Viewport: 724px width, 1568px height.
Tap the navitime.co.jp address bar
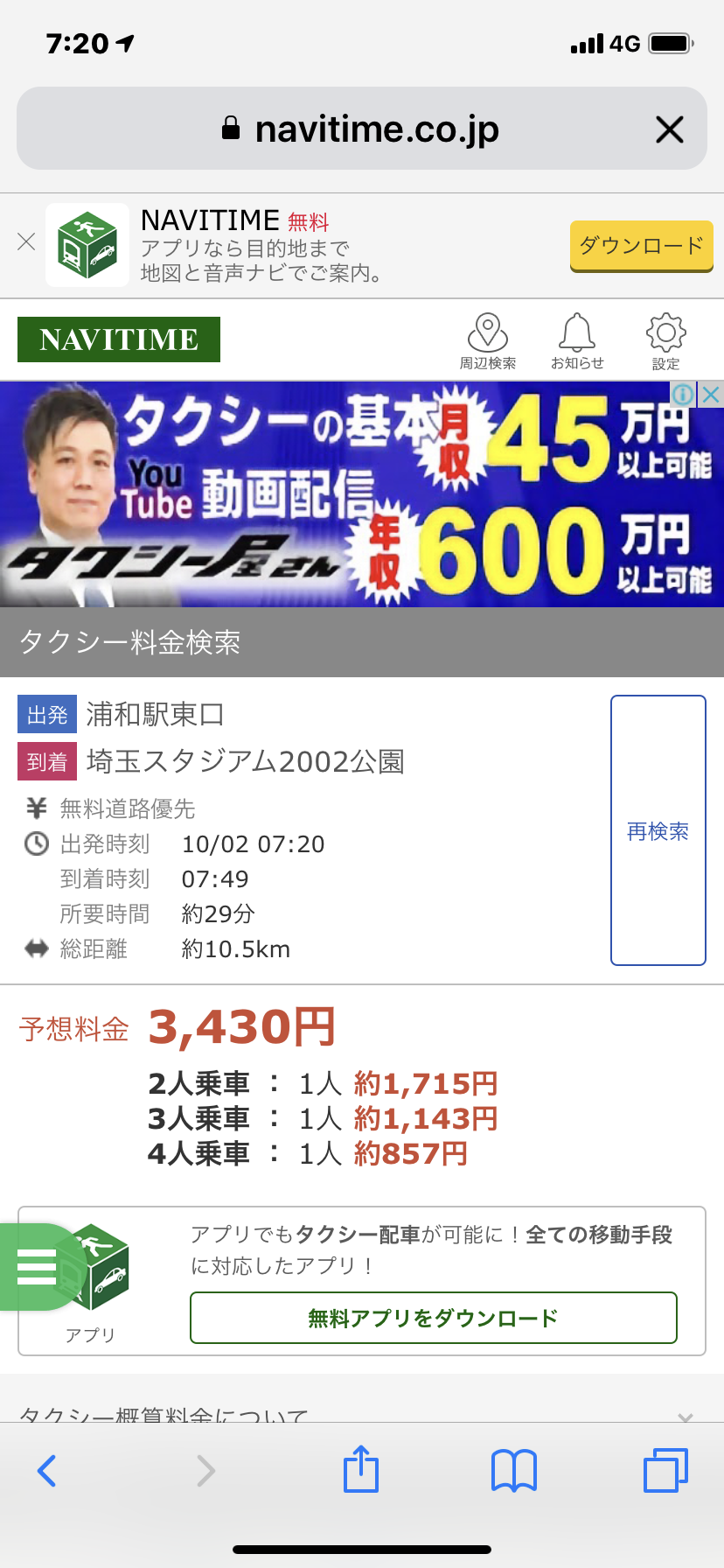coord(360,129)
